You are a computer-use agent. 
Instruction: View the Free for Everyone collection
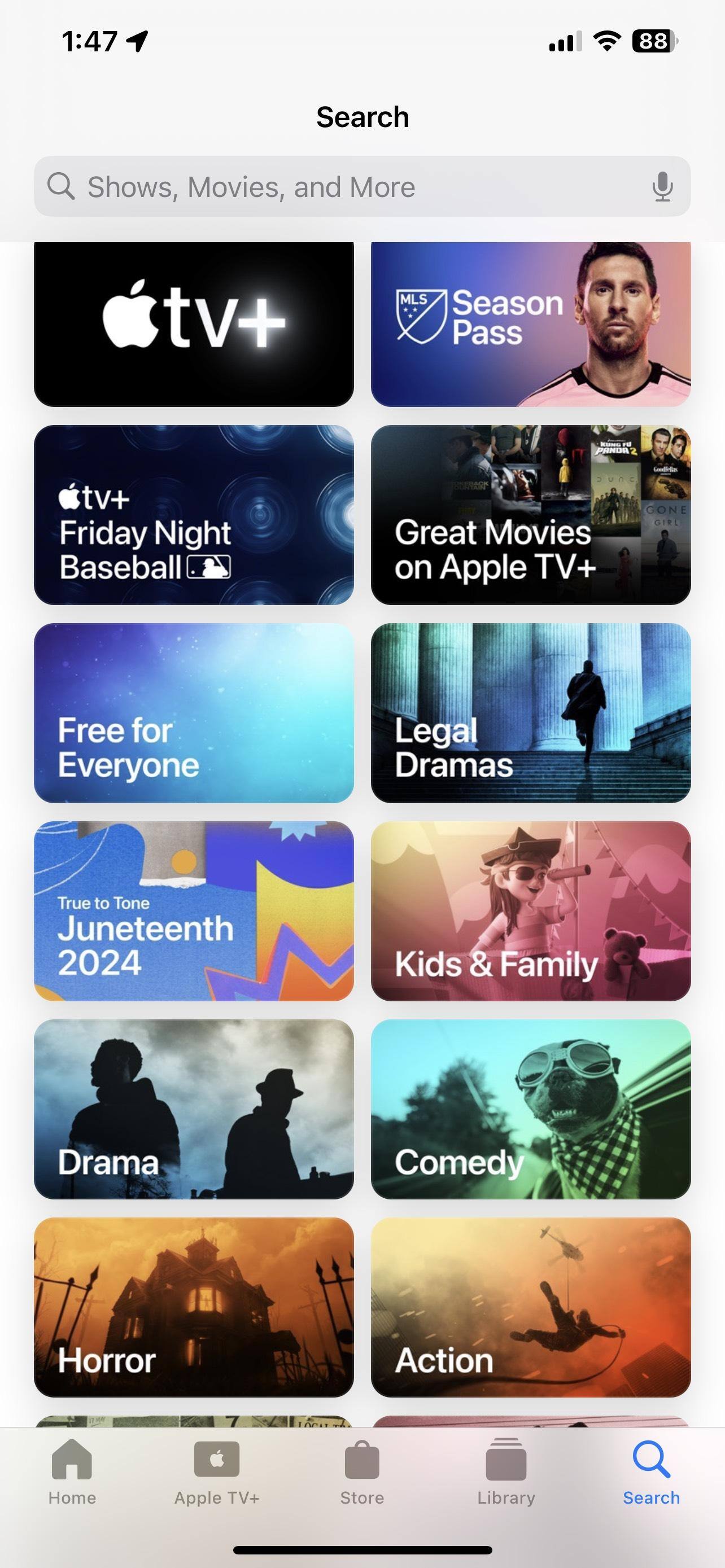click(194, 713)
